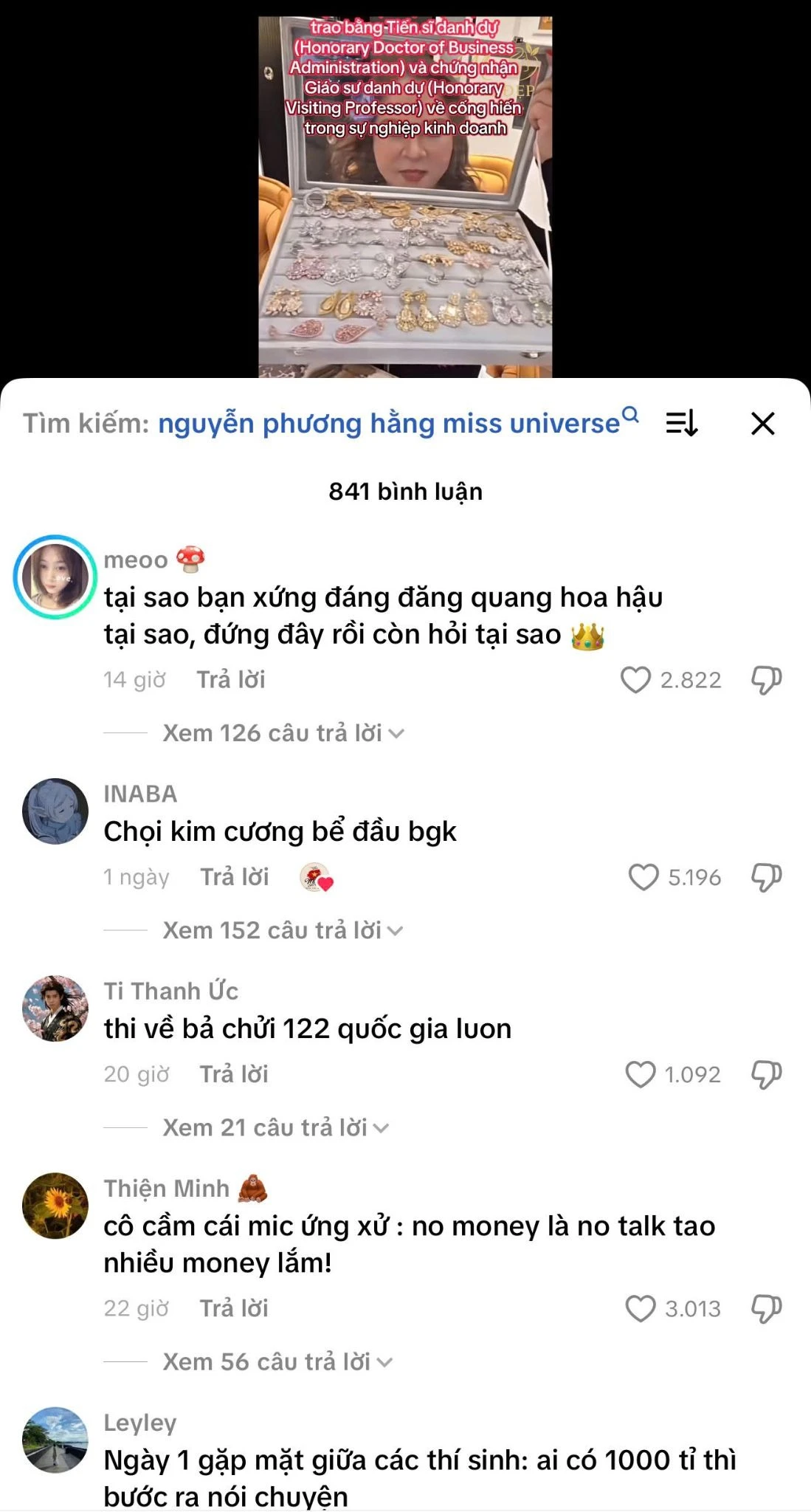Image resolution: width=811 pixels, height=1512 pixels.
Task: Dislike Ti Thanh Ức's comment
Action: click(766, 1074)
